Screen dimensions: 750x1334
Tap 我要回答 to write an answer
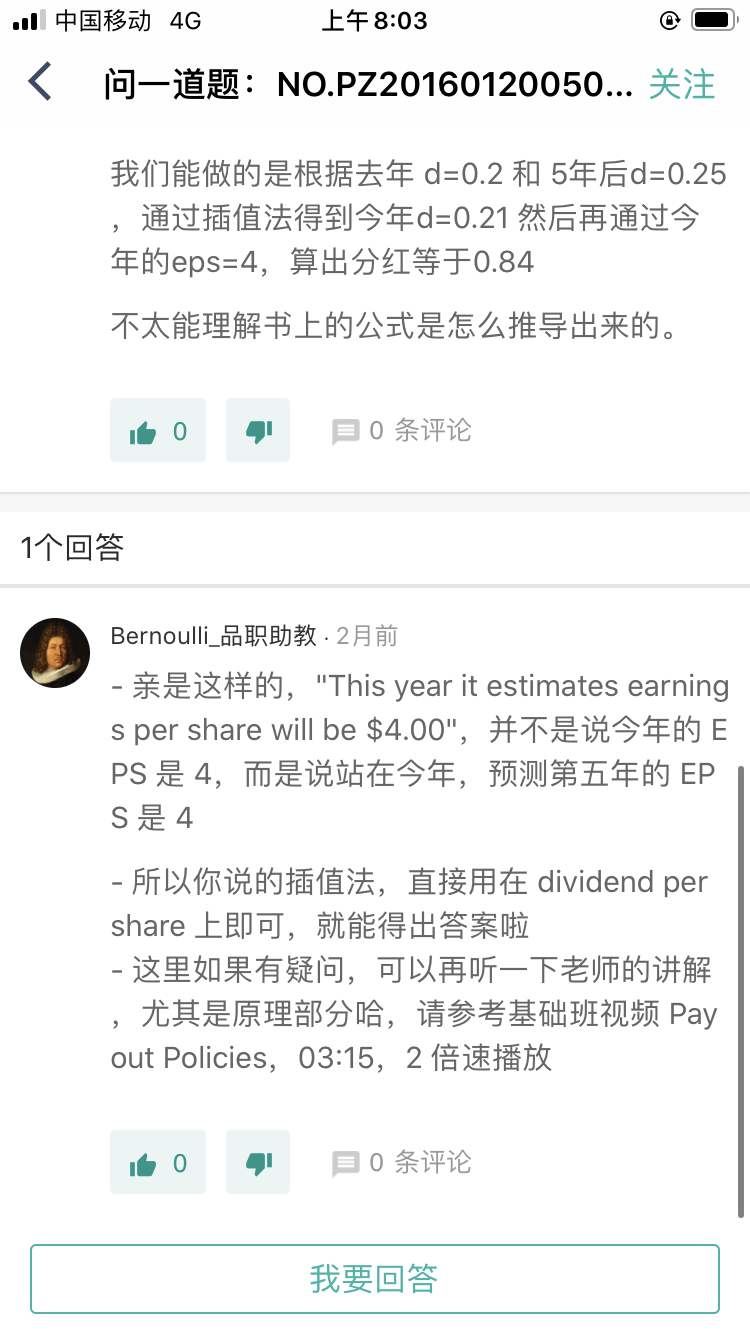tap(374, 1279)
